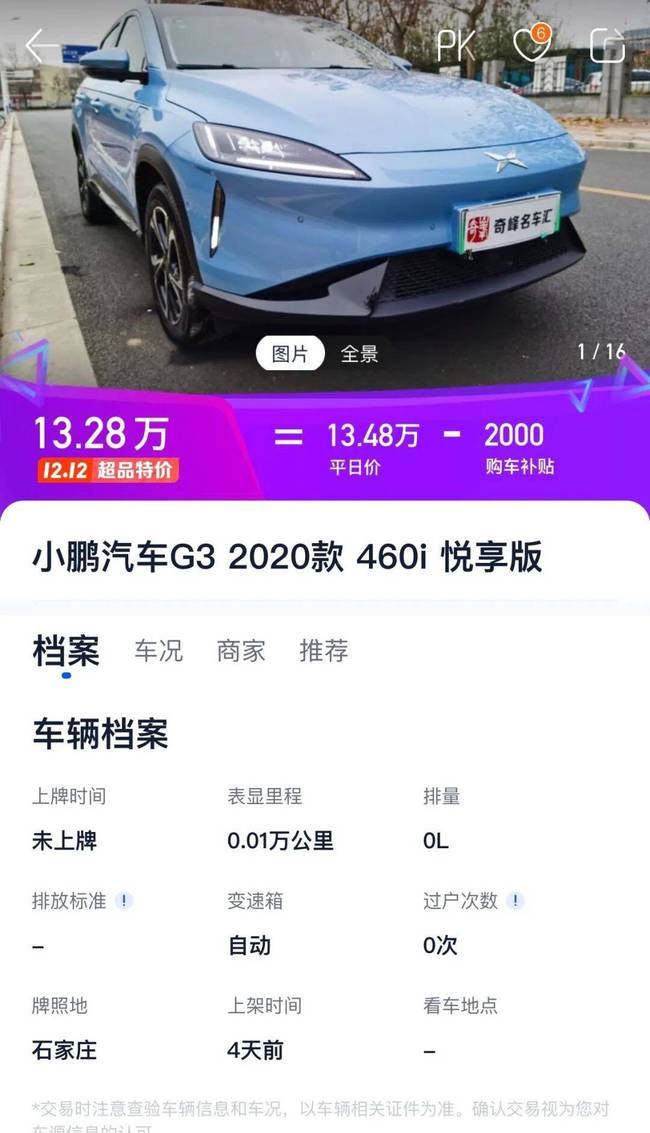The image size is (650, 1133).
Task: Go back using the top-left arrow
Action: 41,47
